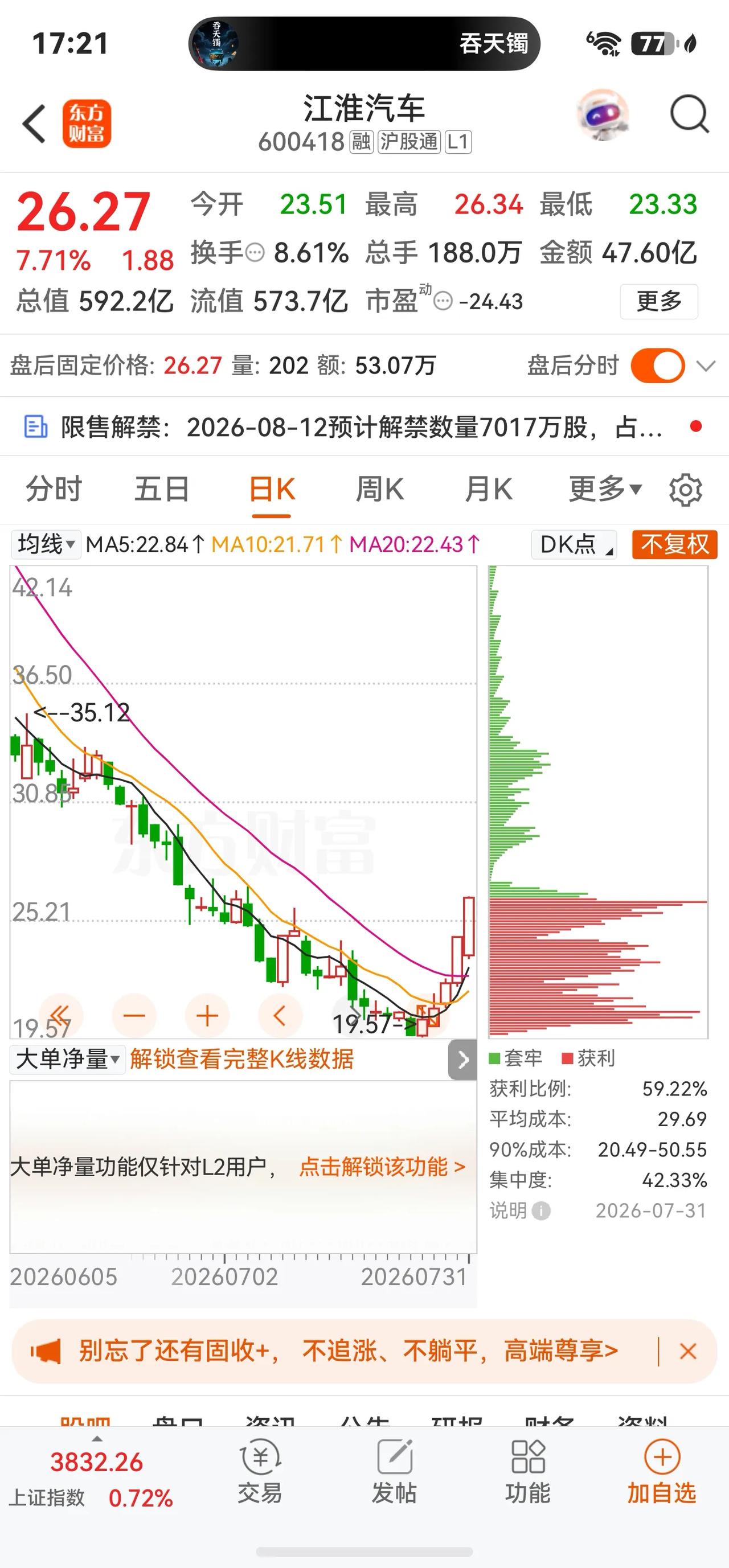The height and width of the screenshot is (1568, 729).
Task: Open the search magnifier icon
Action: tap(689, 114)
